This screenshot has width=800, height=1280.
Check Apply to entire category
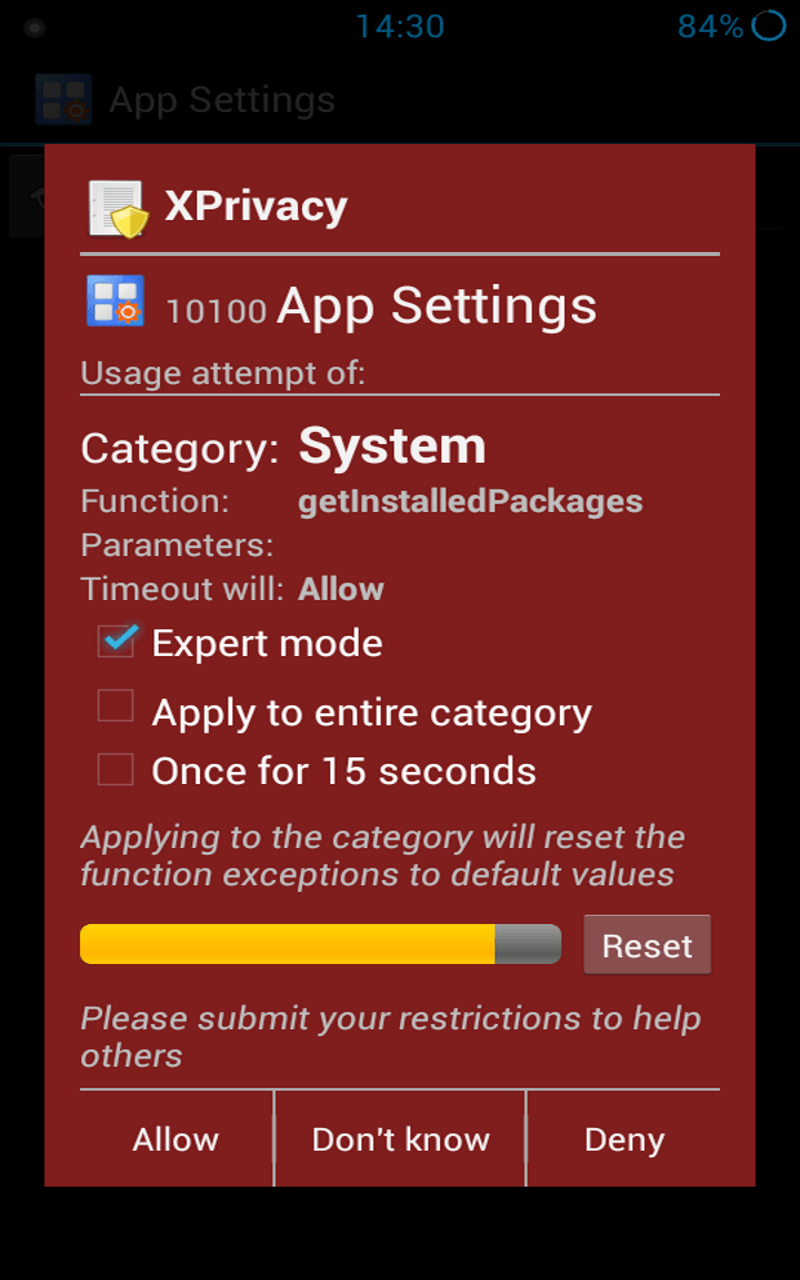click(x=116, y=706)
